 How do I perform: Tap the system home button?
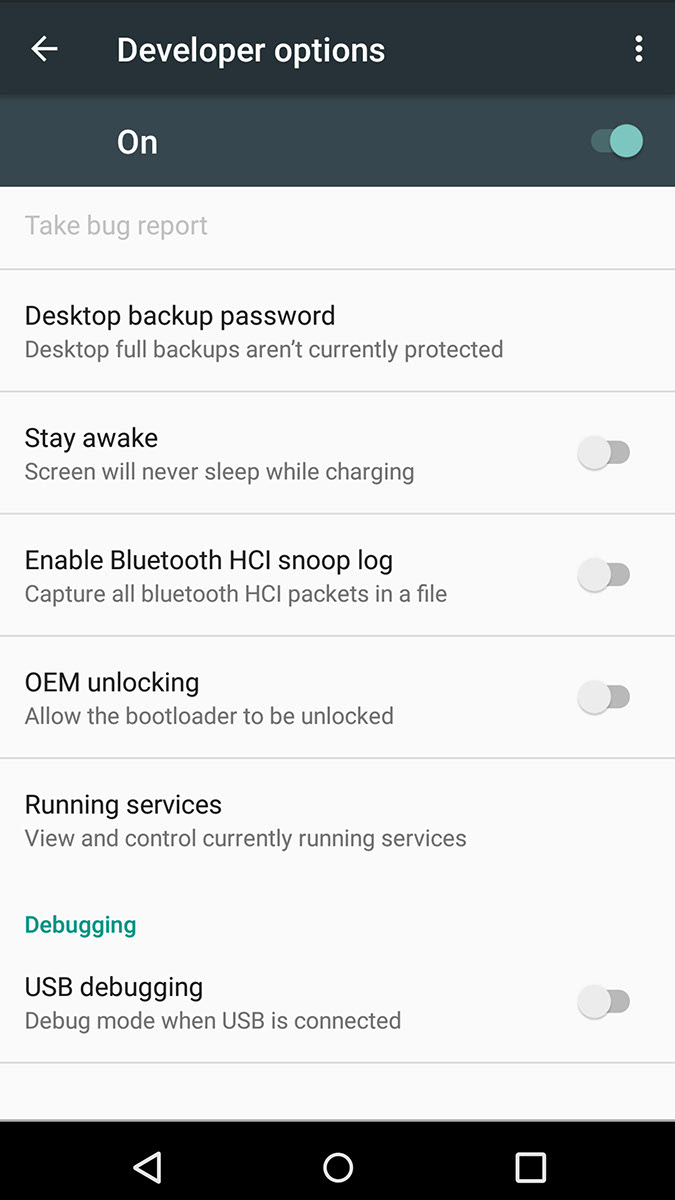(x=338, y=1166)
